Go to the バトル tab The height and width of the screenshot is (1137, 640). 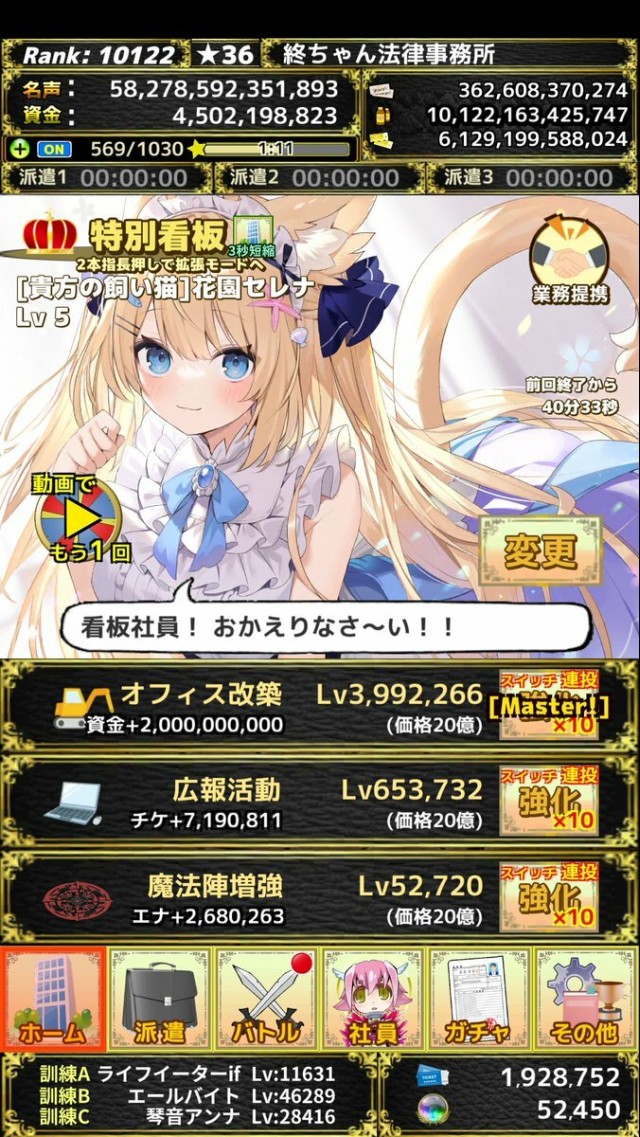[266, 999]
